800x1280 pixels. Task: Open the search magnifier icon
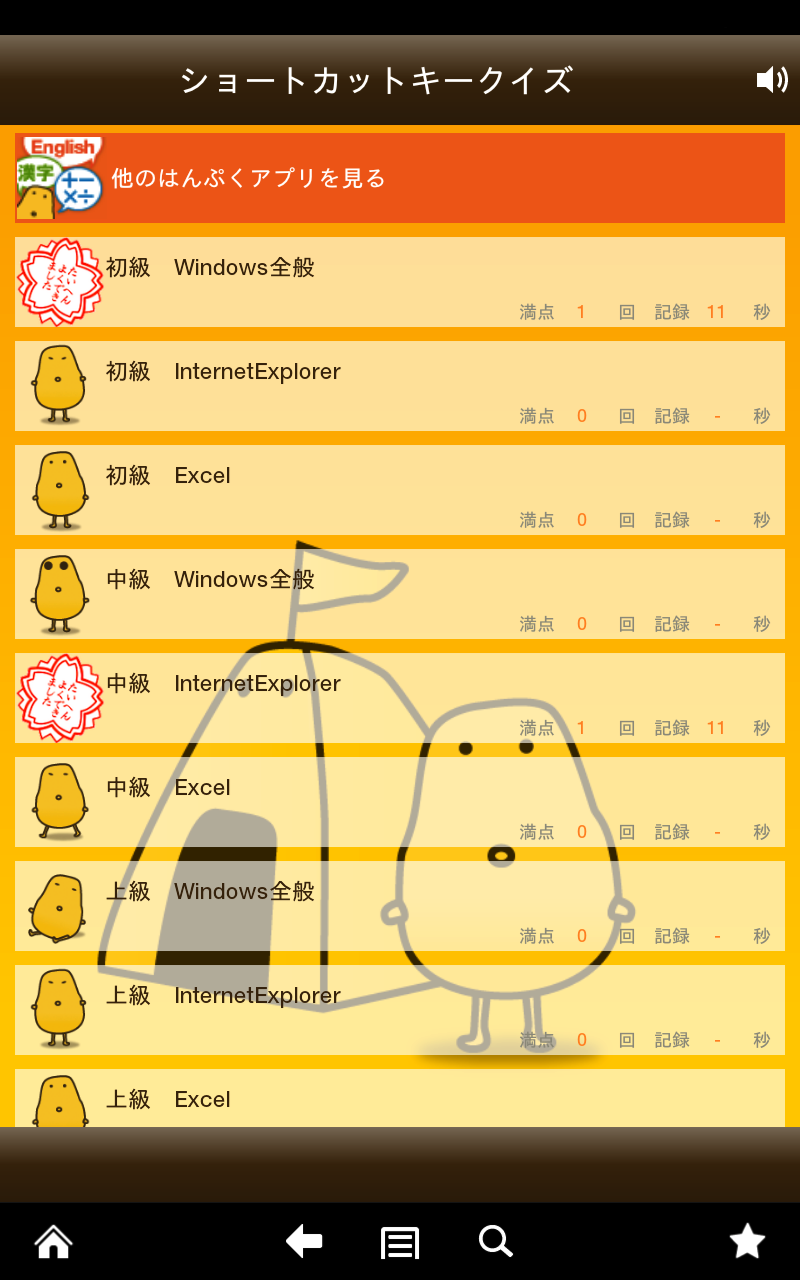[x=495, y=1242]
